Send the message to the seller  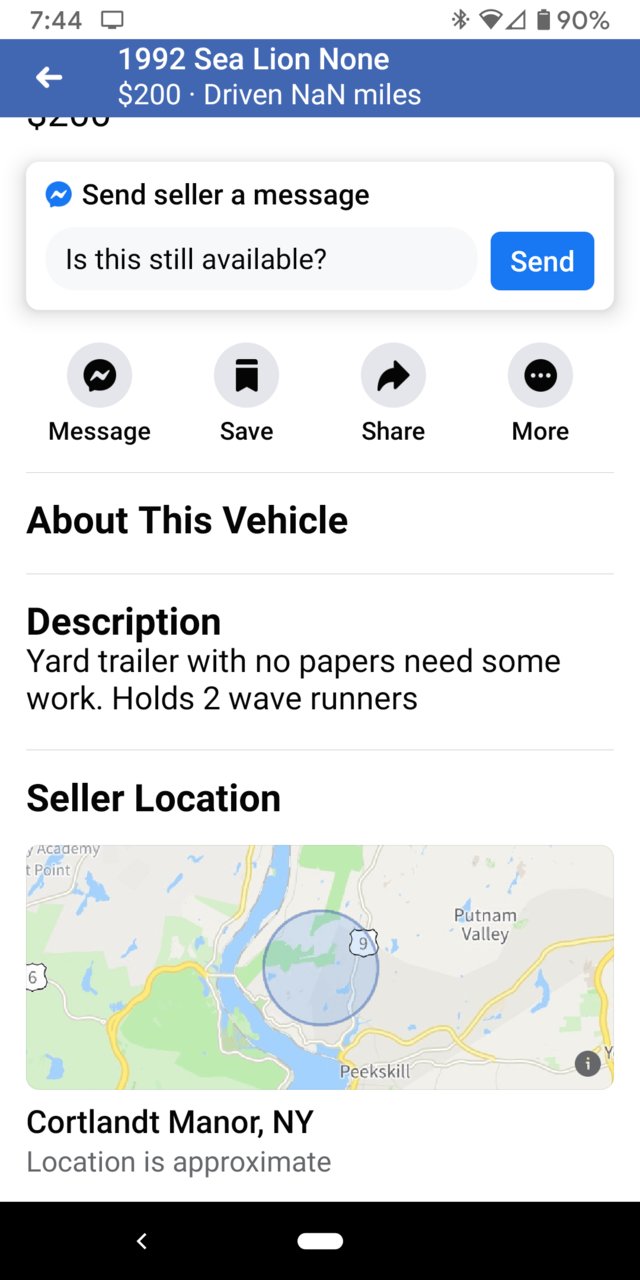tap(542, 261)
